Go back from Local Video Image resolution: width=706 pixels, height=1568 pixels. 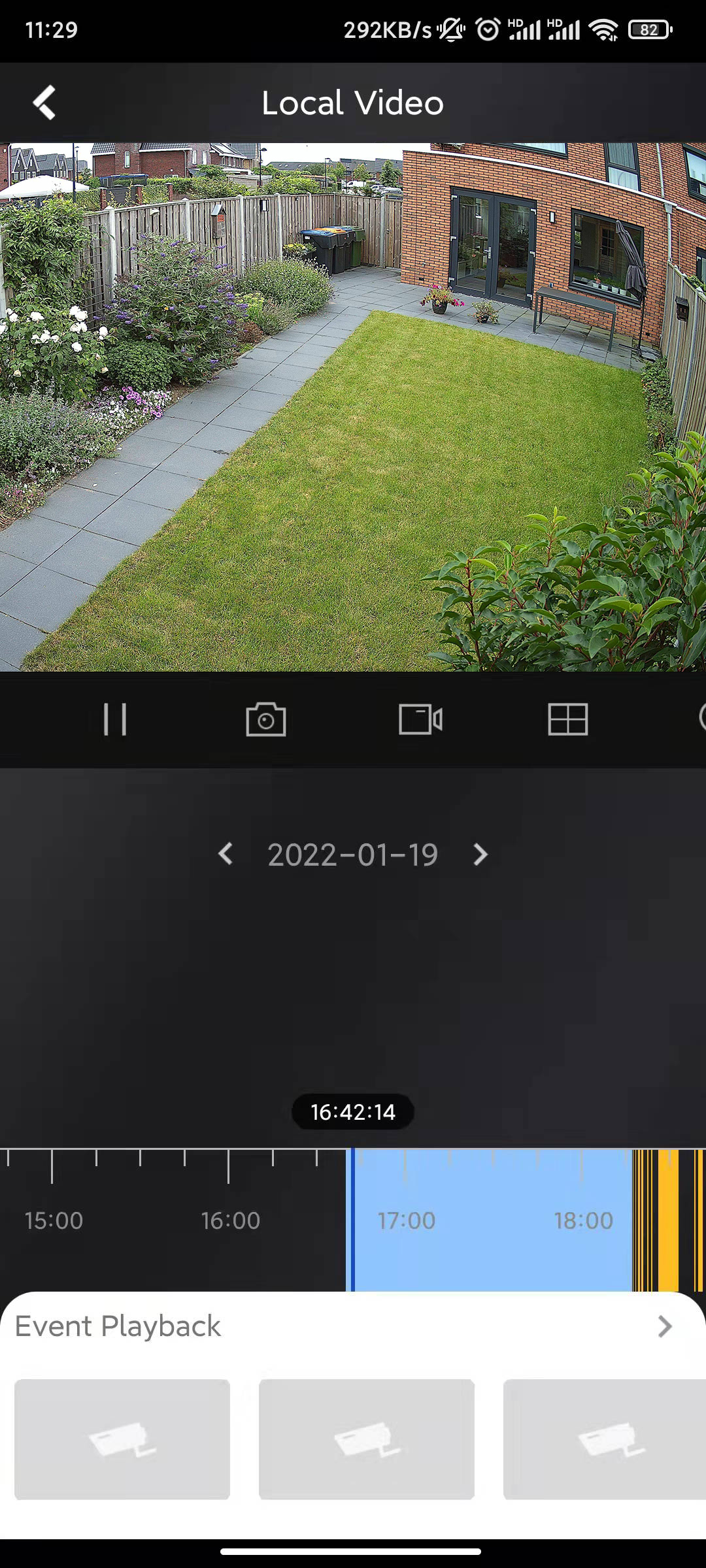[44, 103]
